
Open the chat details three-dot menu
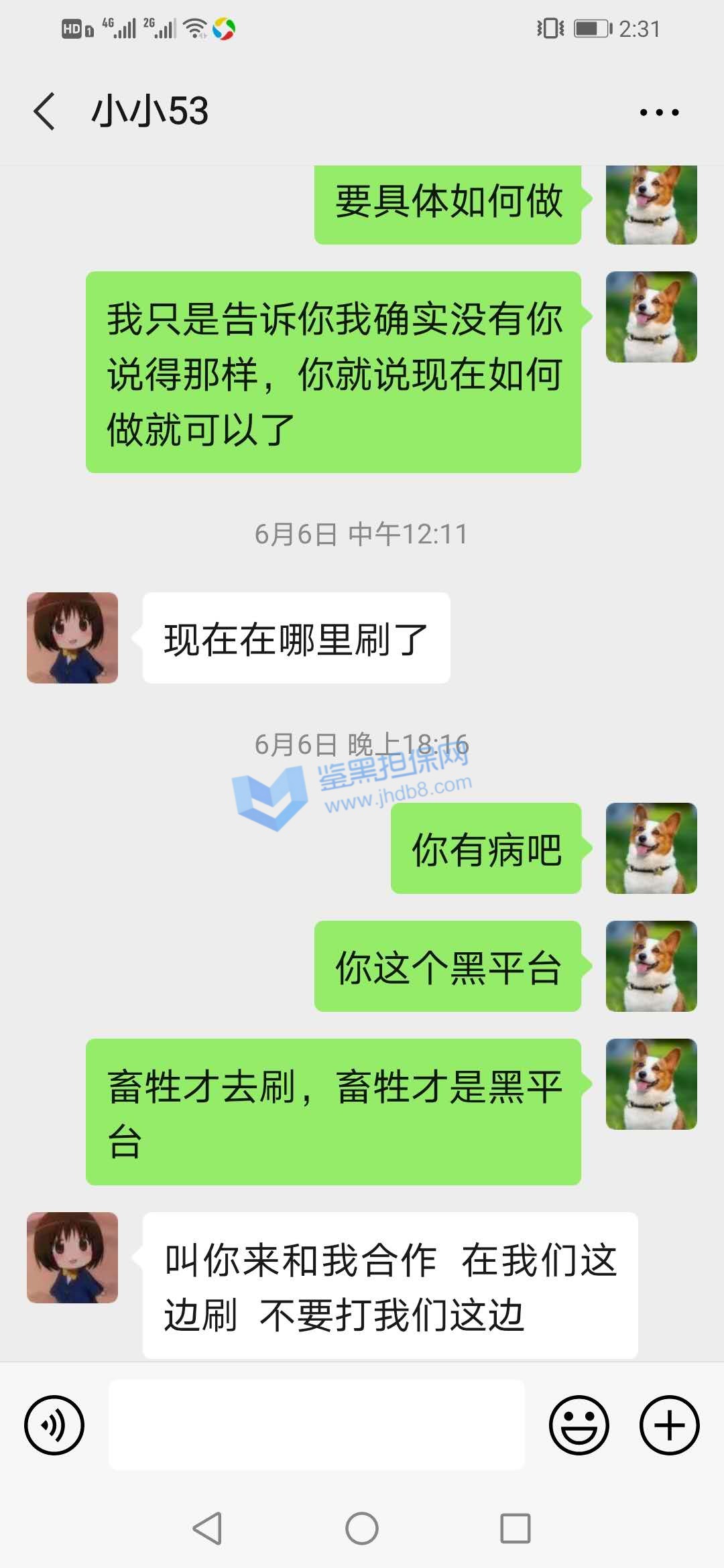(659, 113)
